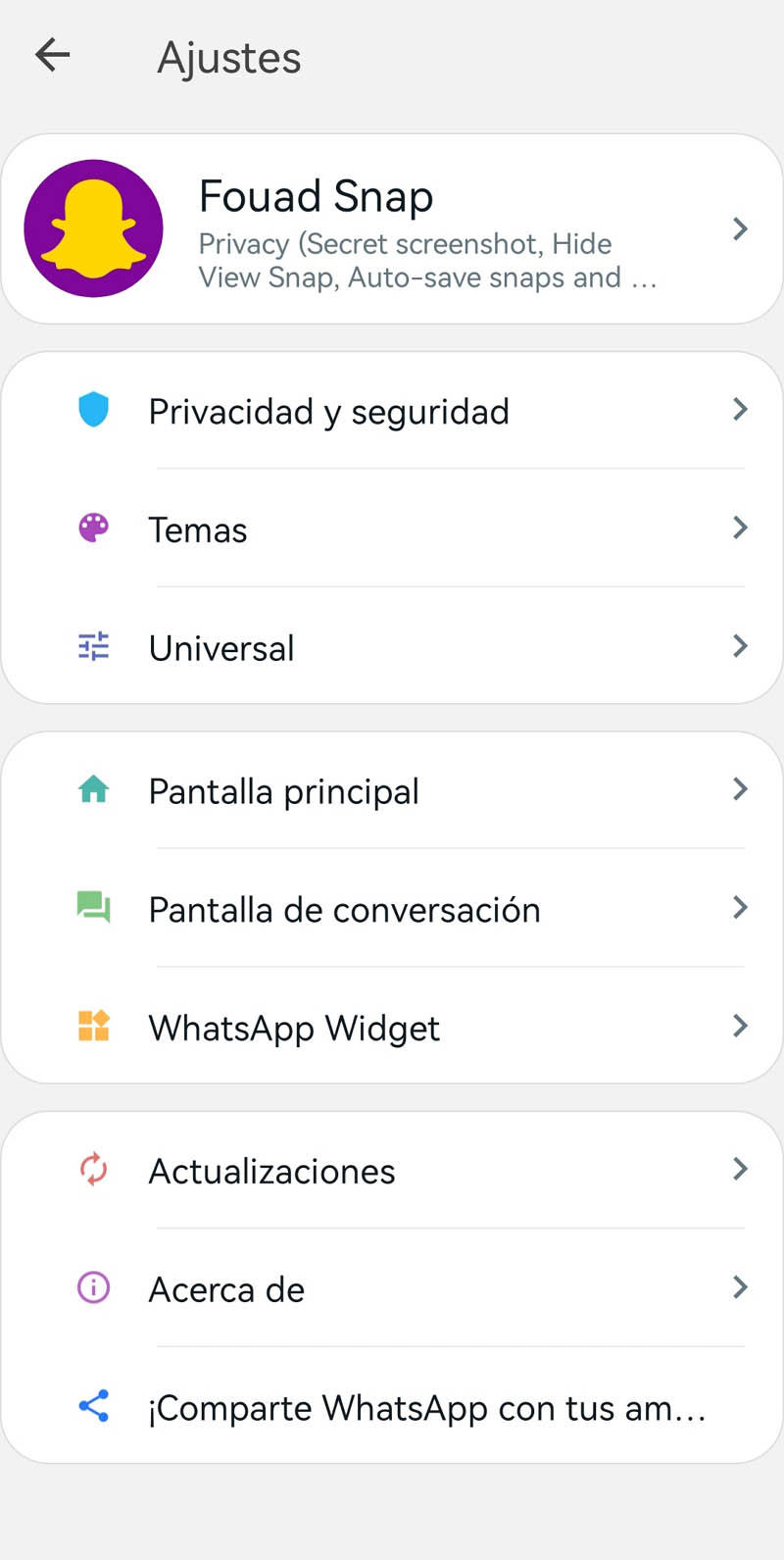Expand Pantalla principal using its chevron
The width and height of the screenshot is (784, 1560).
[741, 790]
